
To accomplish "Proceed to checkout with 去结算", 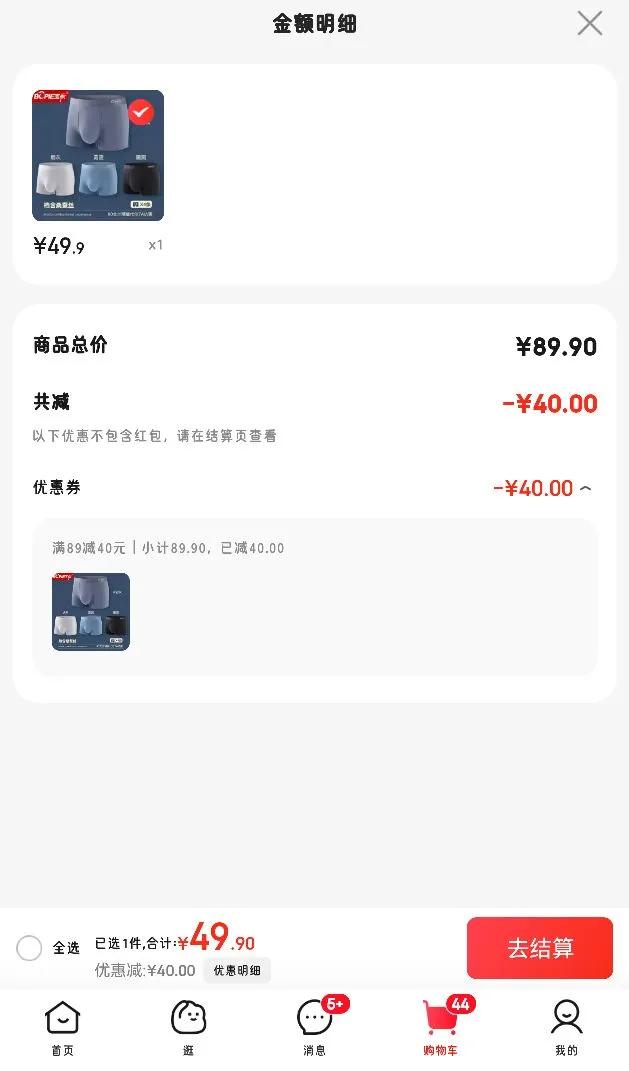I will pos(540,948).
